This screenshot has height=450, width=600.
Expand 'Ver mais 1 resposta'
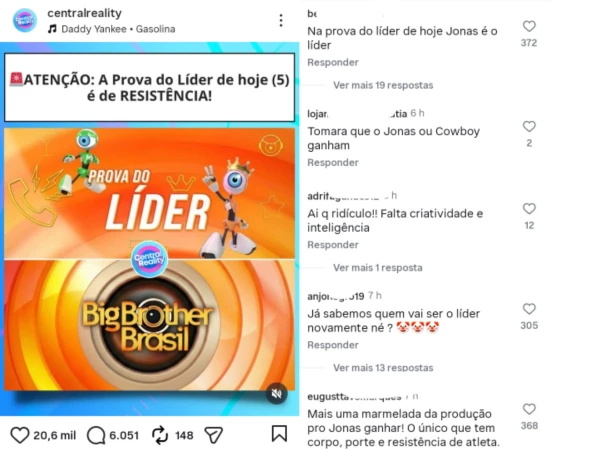(377, 268)
